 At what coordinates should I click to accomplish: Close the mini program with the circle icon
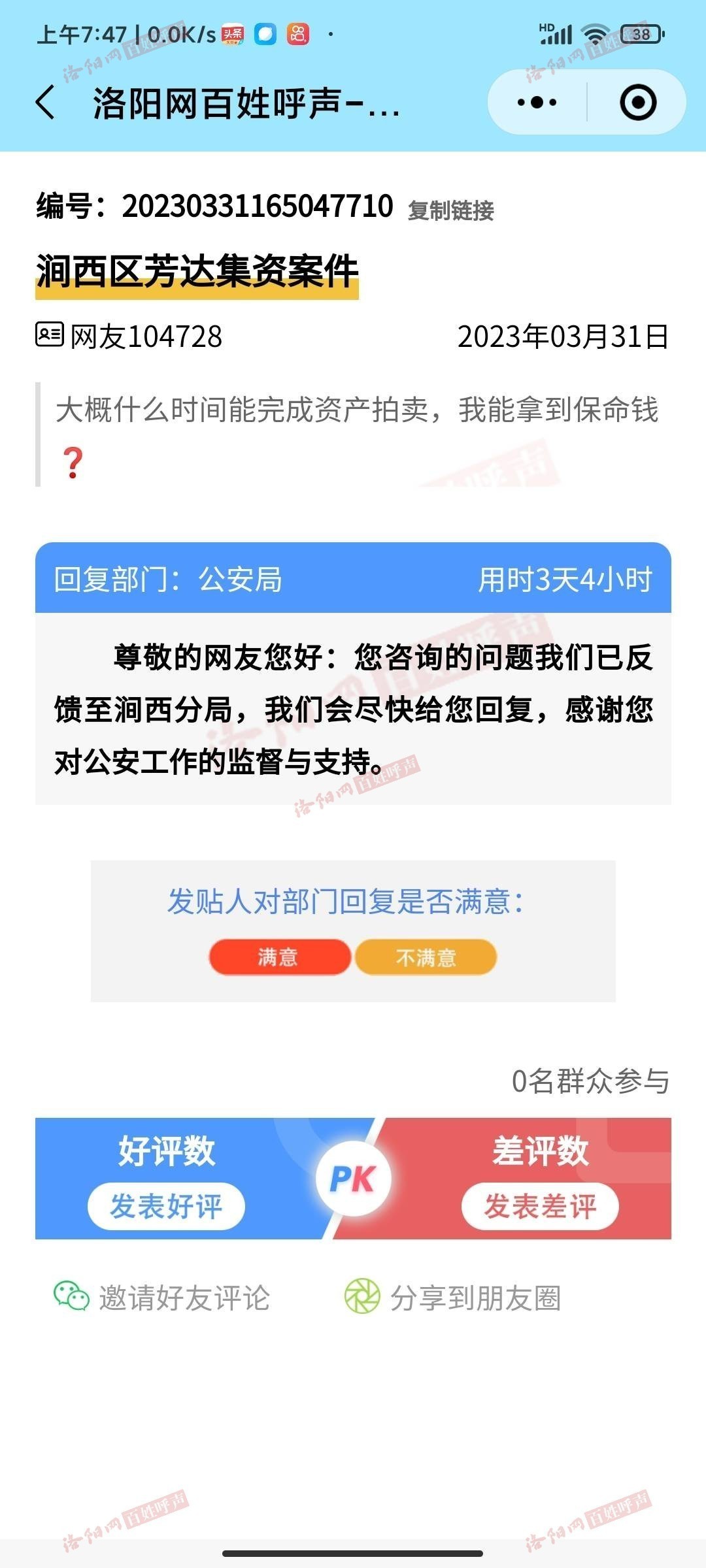[637, 103]
